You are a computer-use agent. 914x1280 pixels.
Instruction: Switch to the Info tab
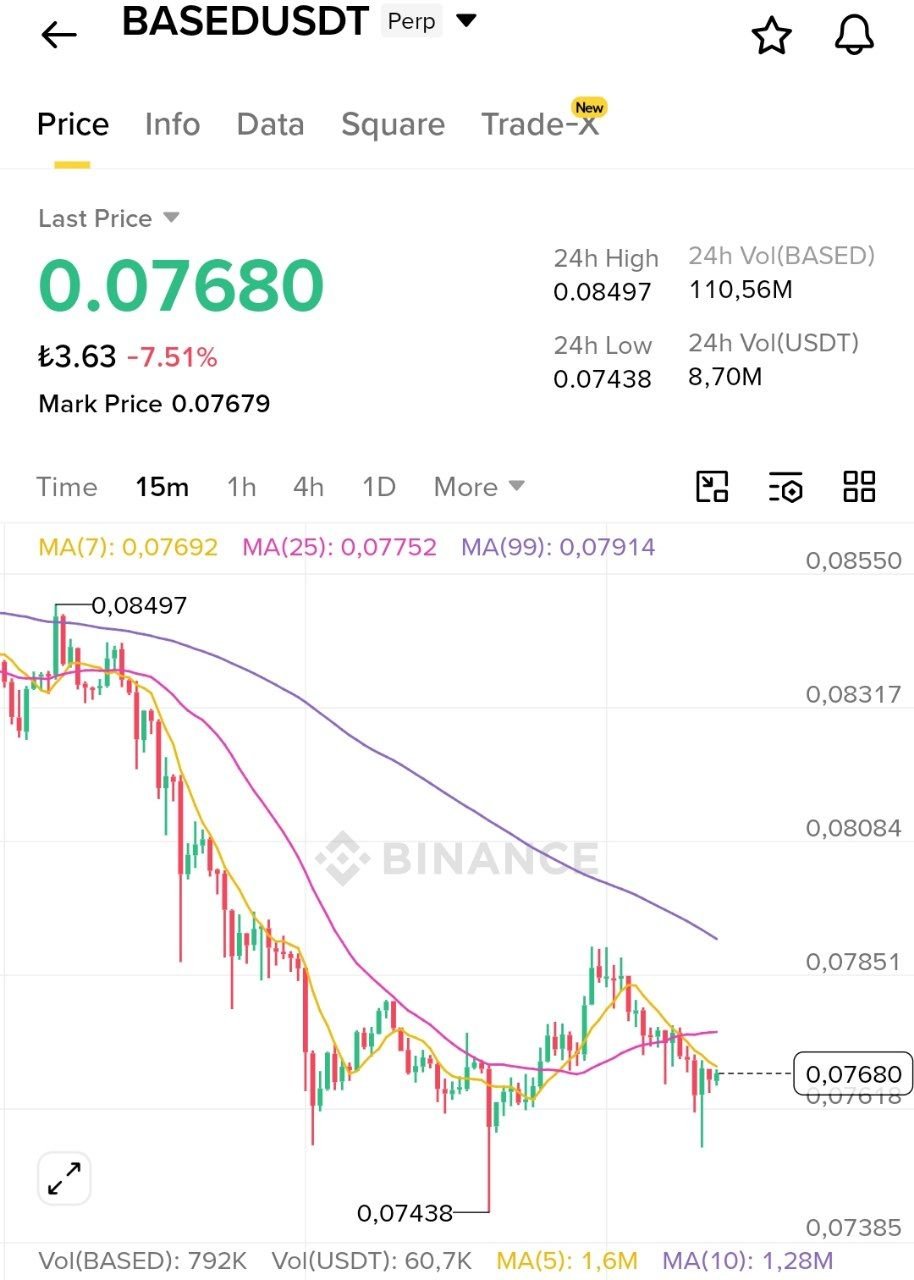(172, 124)
